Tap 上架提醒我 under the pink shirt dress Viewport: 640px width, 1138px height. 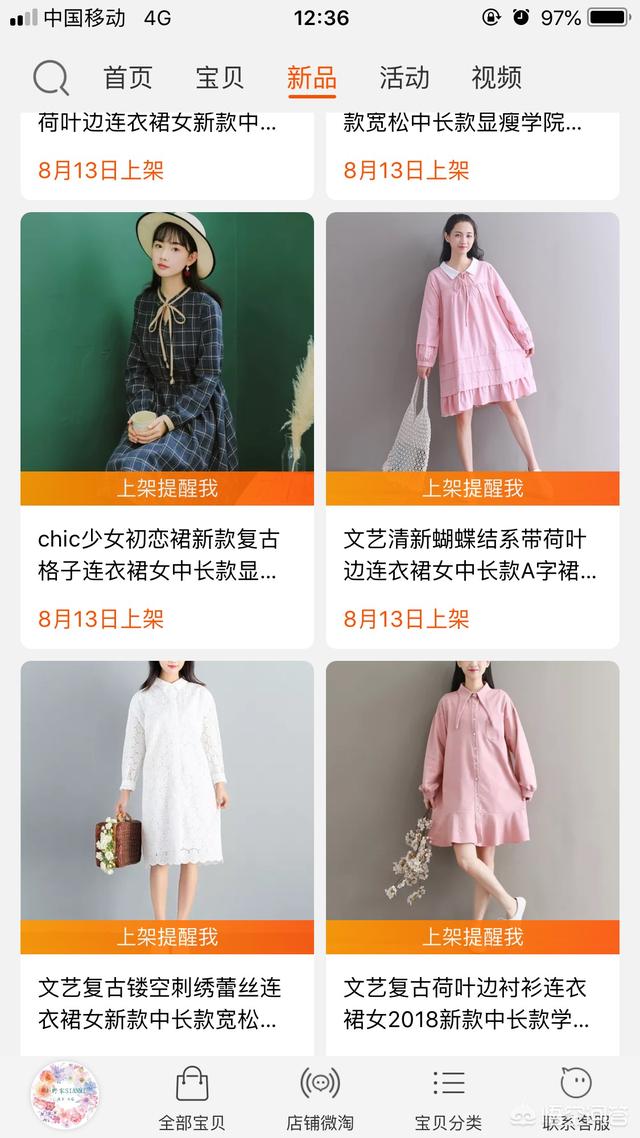pos(472,937)
